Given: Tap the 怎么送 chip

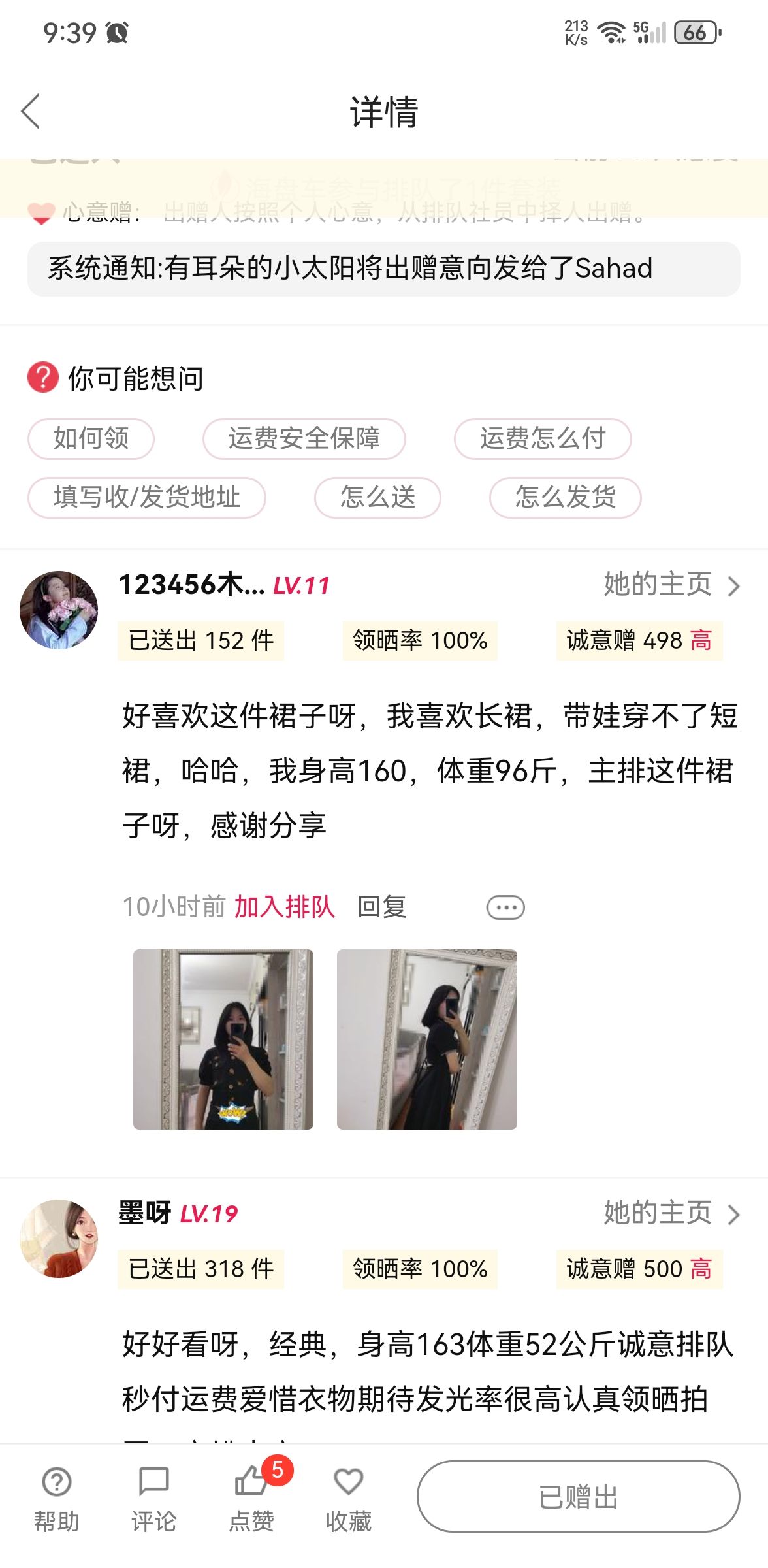Looking at the screenshot, I should coord(377,497).
